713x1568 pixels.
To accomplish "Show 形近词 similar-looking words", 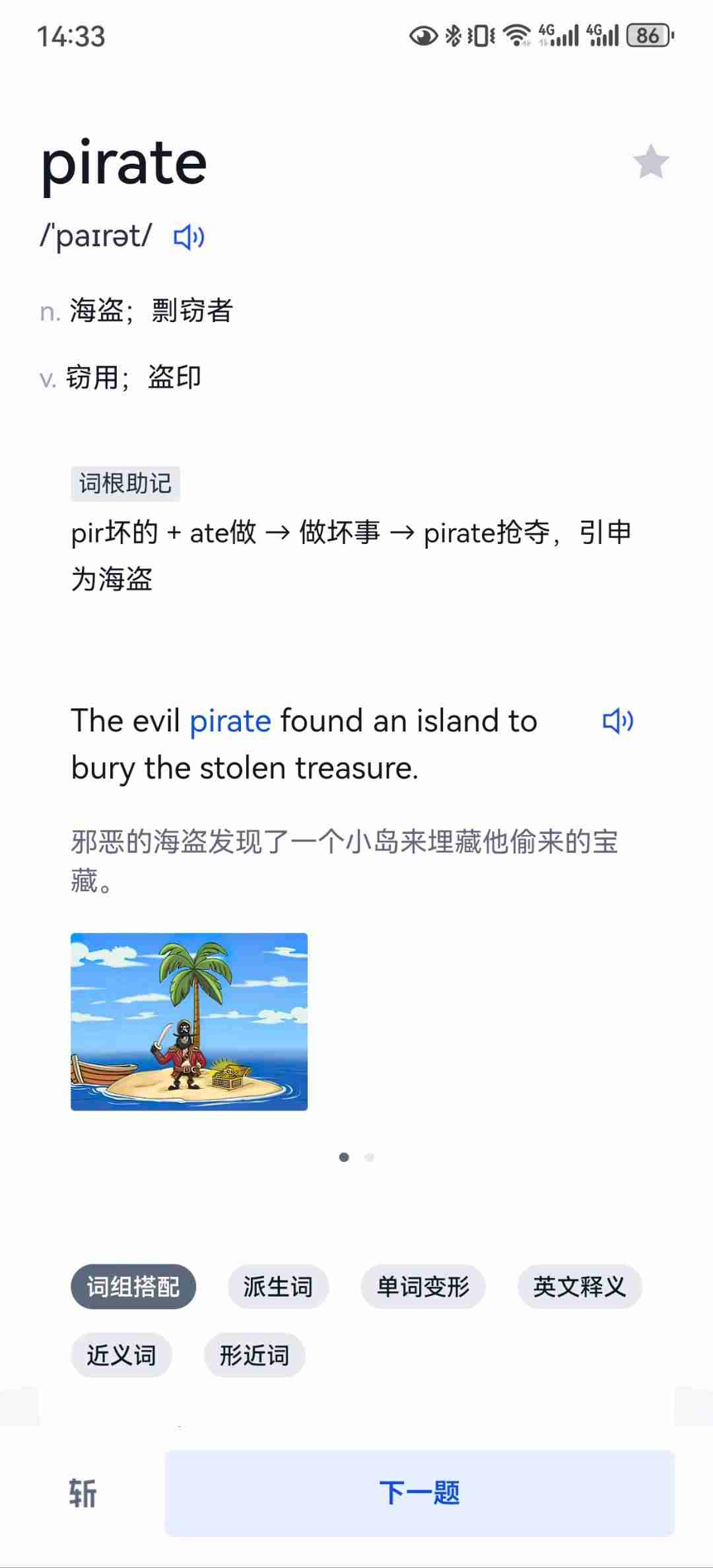I will pyautogui.click(x=254, y=1355).
